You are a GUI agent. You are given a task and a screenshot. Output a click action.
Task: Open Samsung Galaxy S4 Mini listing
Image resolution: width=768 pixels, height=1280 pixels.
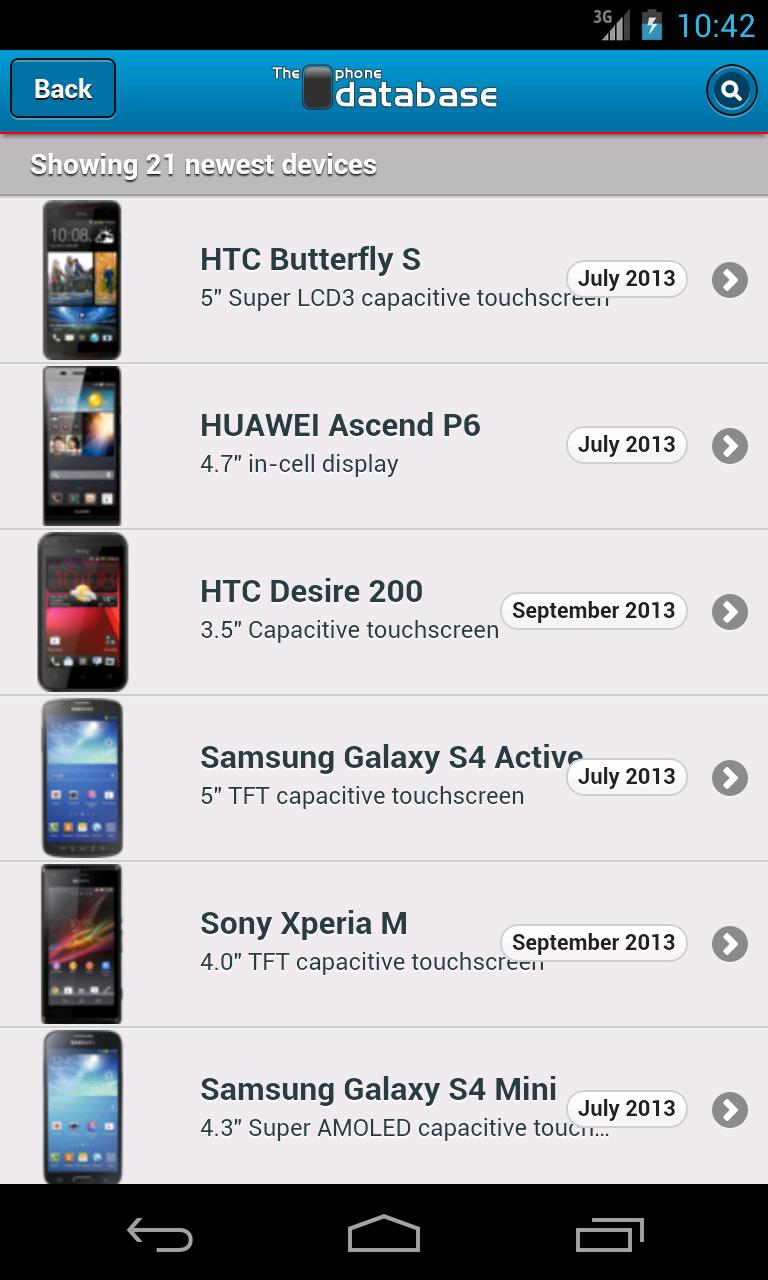point(384,1107)
